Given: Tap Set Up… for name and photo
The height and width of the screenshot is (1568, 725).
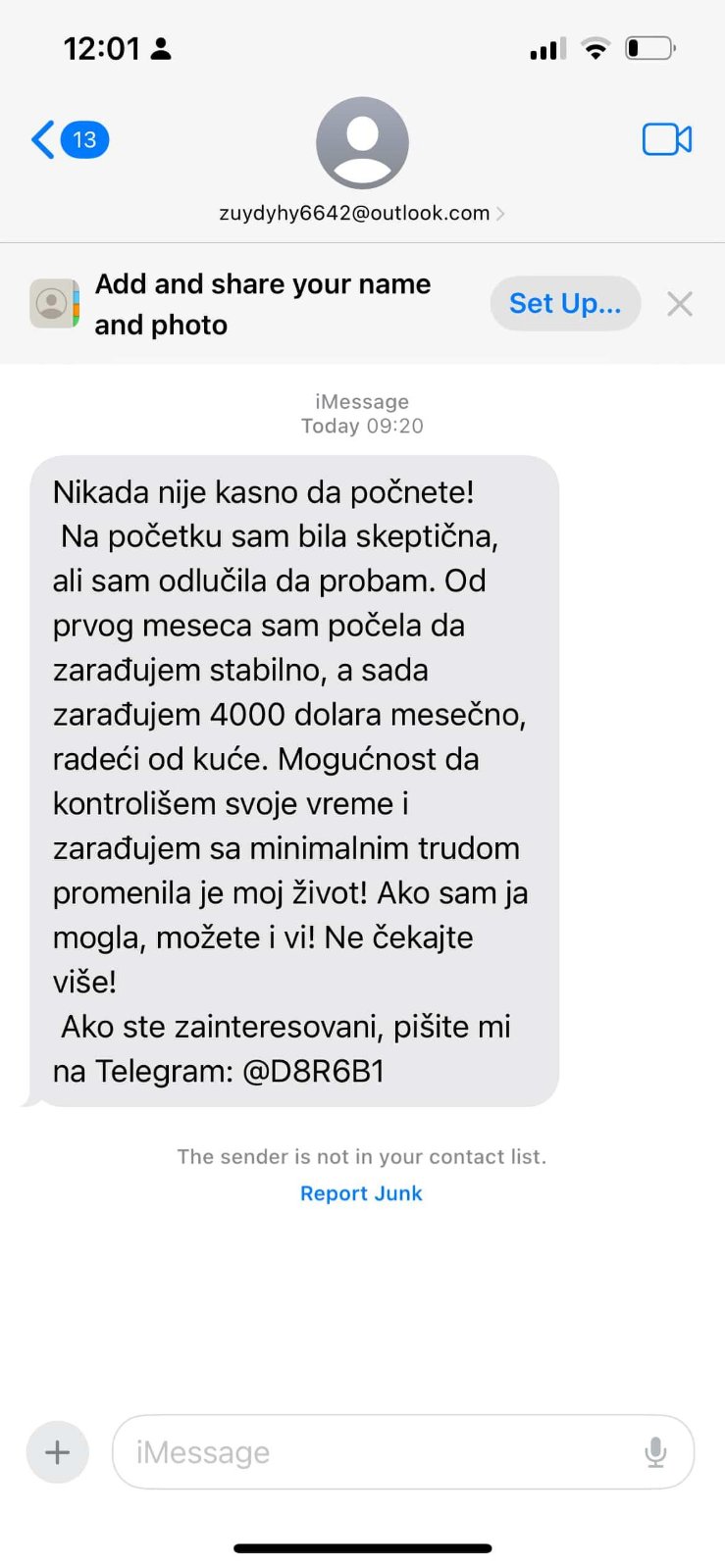Looking at the screenshot, I should [x=565, y=304].
